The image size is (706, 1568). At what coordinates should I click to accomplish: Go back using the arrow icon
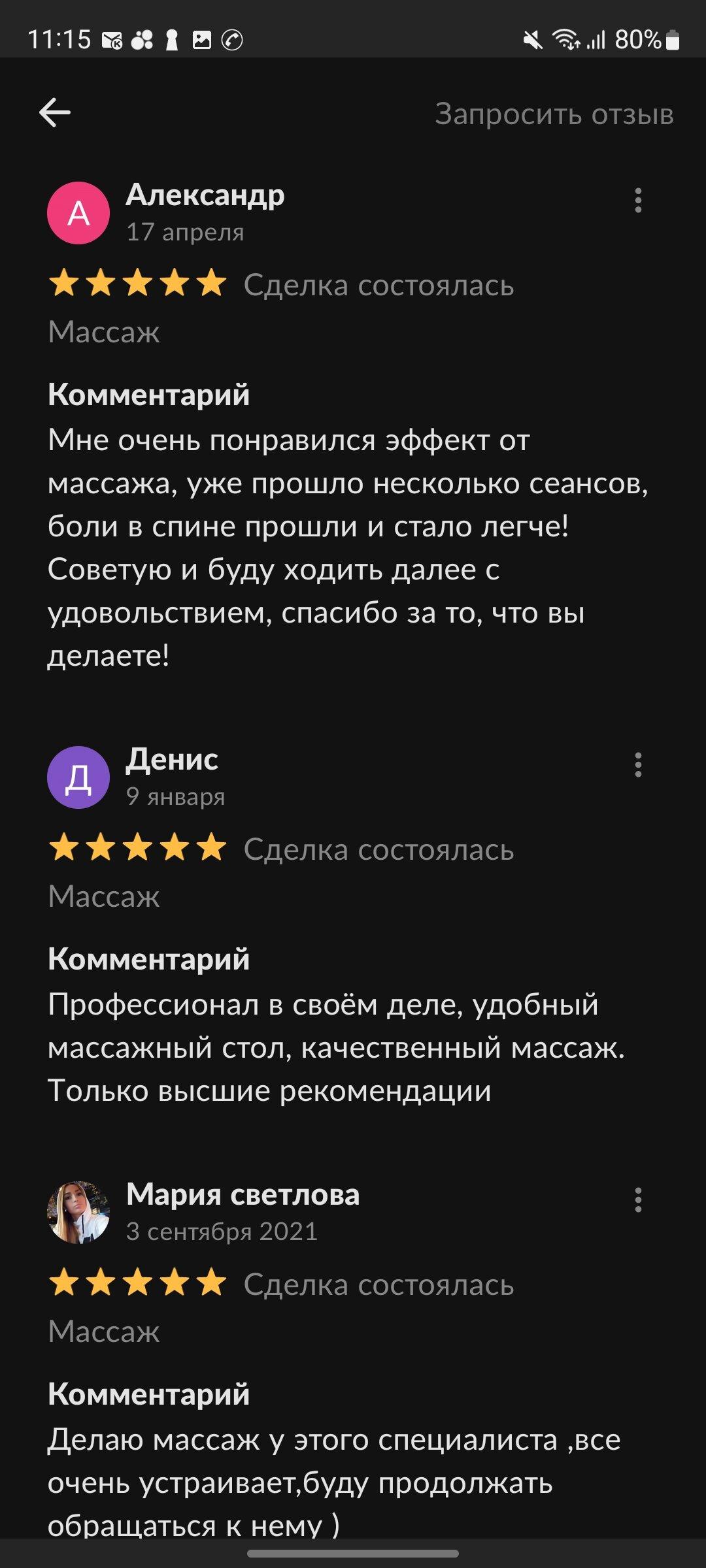click(x=55, y=113)
